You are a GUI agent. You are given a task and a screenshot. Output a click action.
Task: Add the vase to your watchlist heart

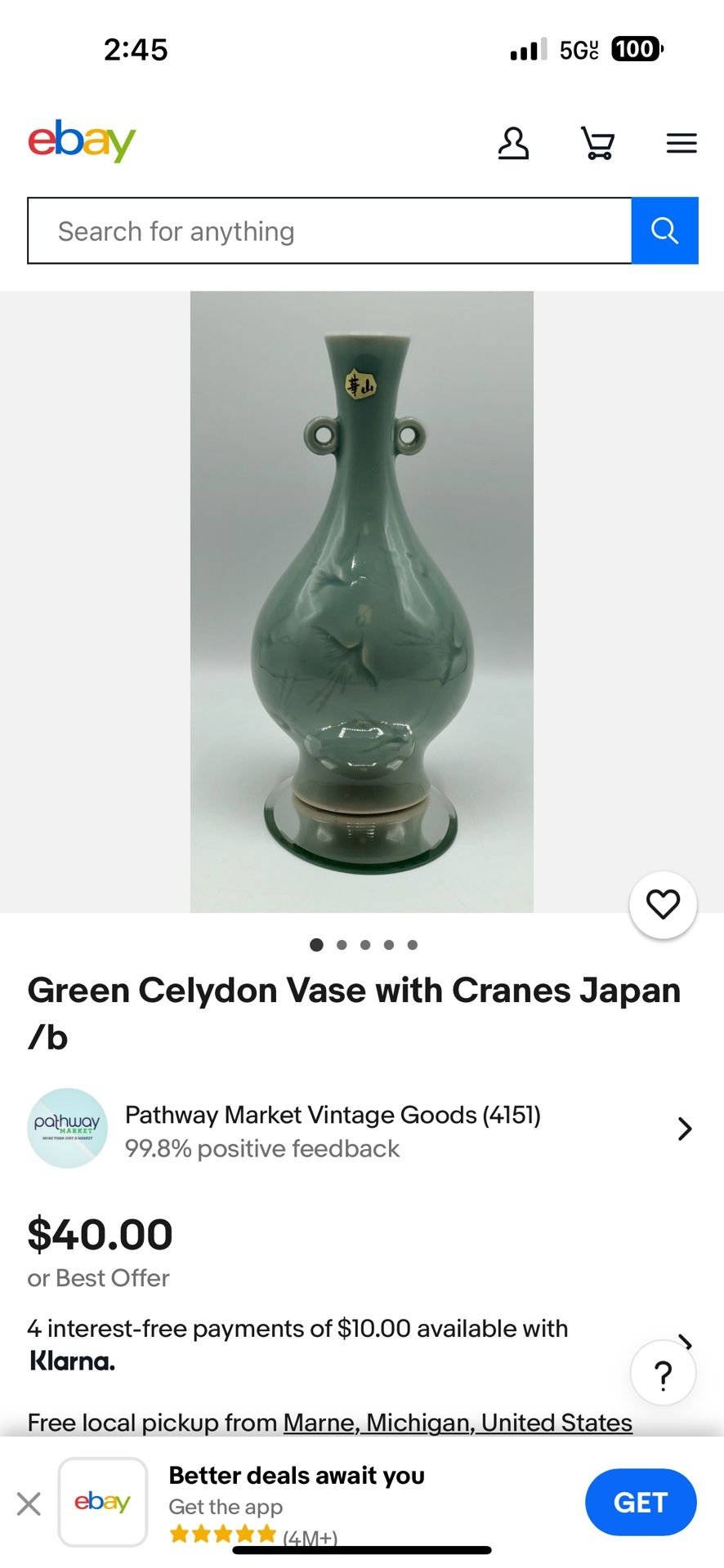(x=663, y=905)
